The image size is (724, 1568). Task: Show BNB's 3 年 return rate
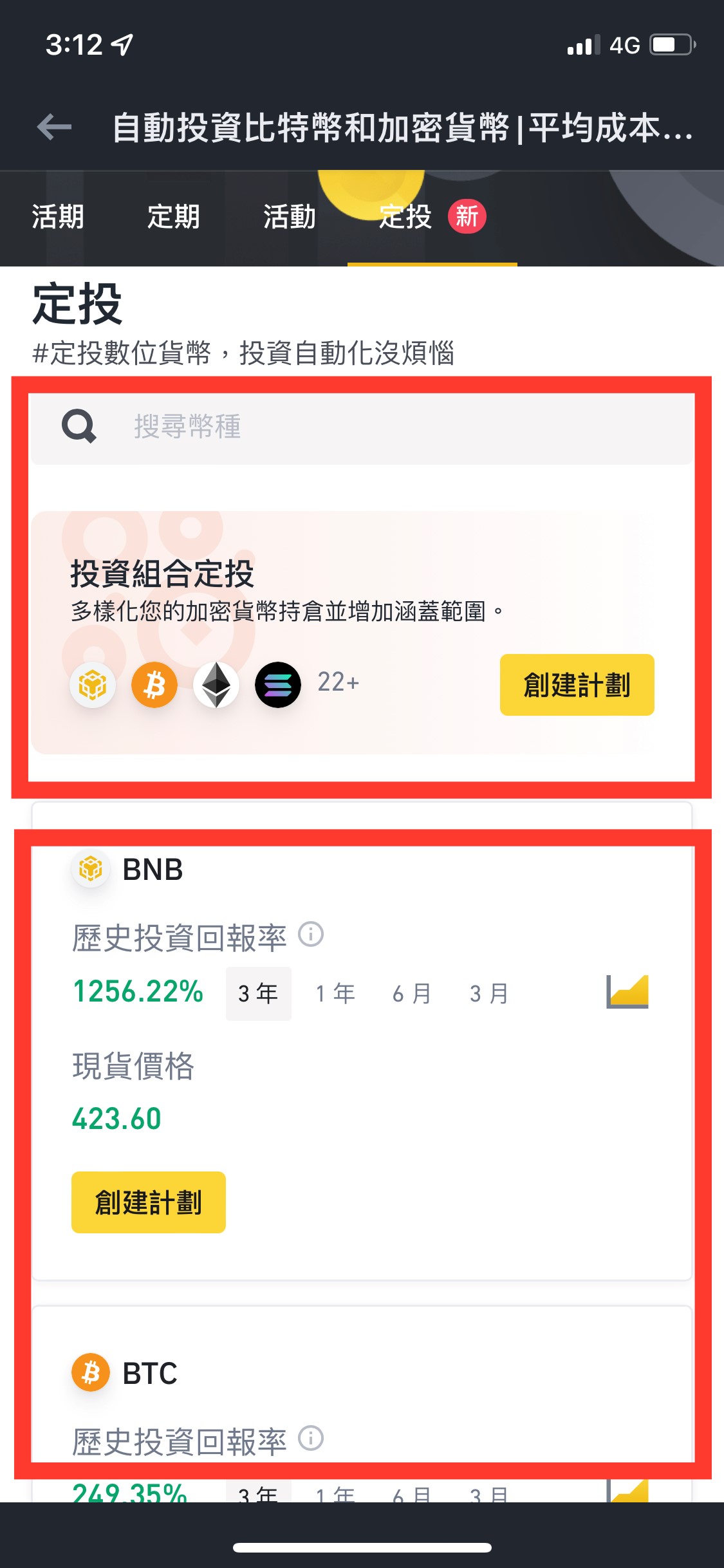pyautogui.click(x=258, y=993)
